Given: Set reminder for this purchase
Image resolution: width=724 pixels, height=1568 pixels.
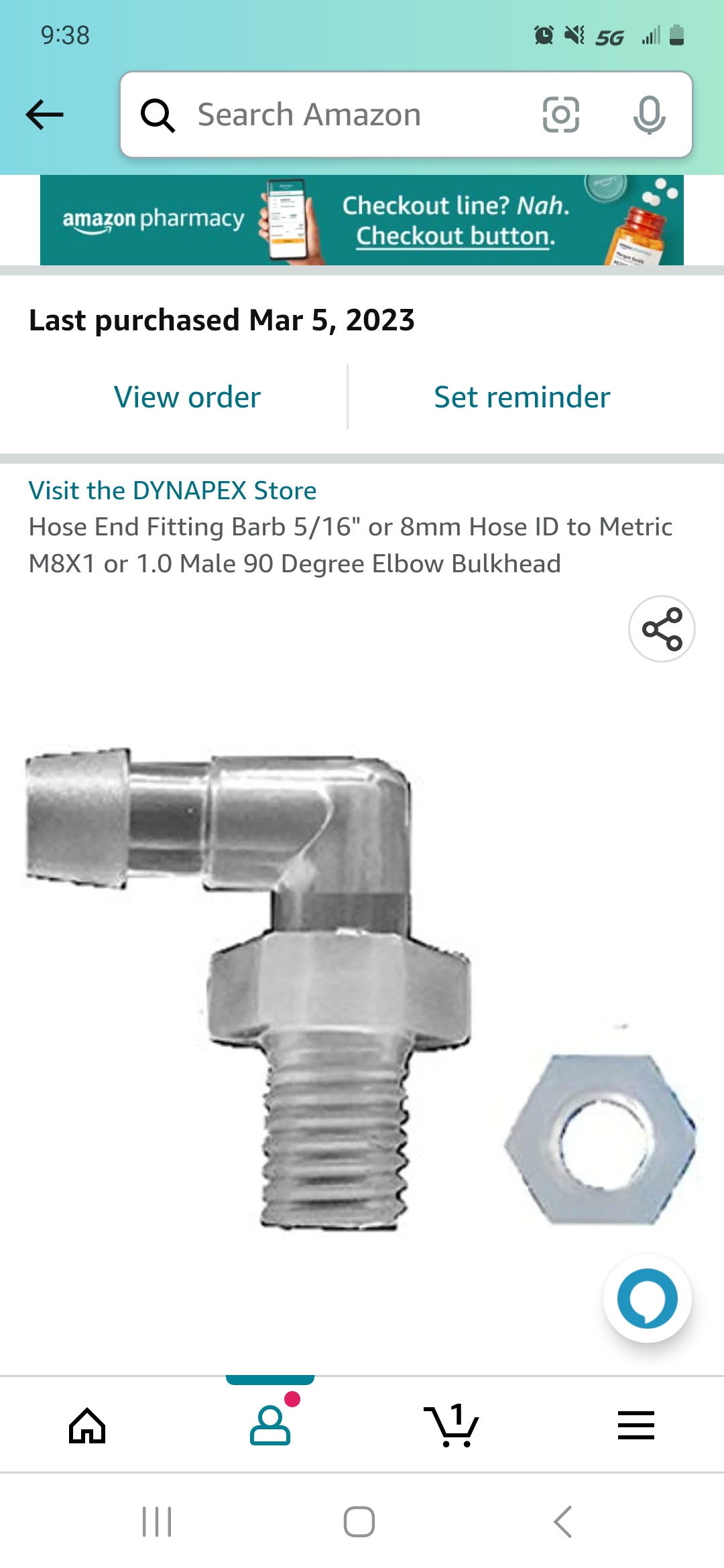Looking at the screenshot, I should (522, 397).
